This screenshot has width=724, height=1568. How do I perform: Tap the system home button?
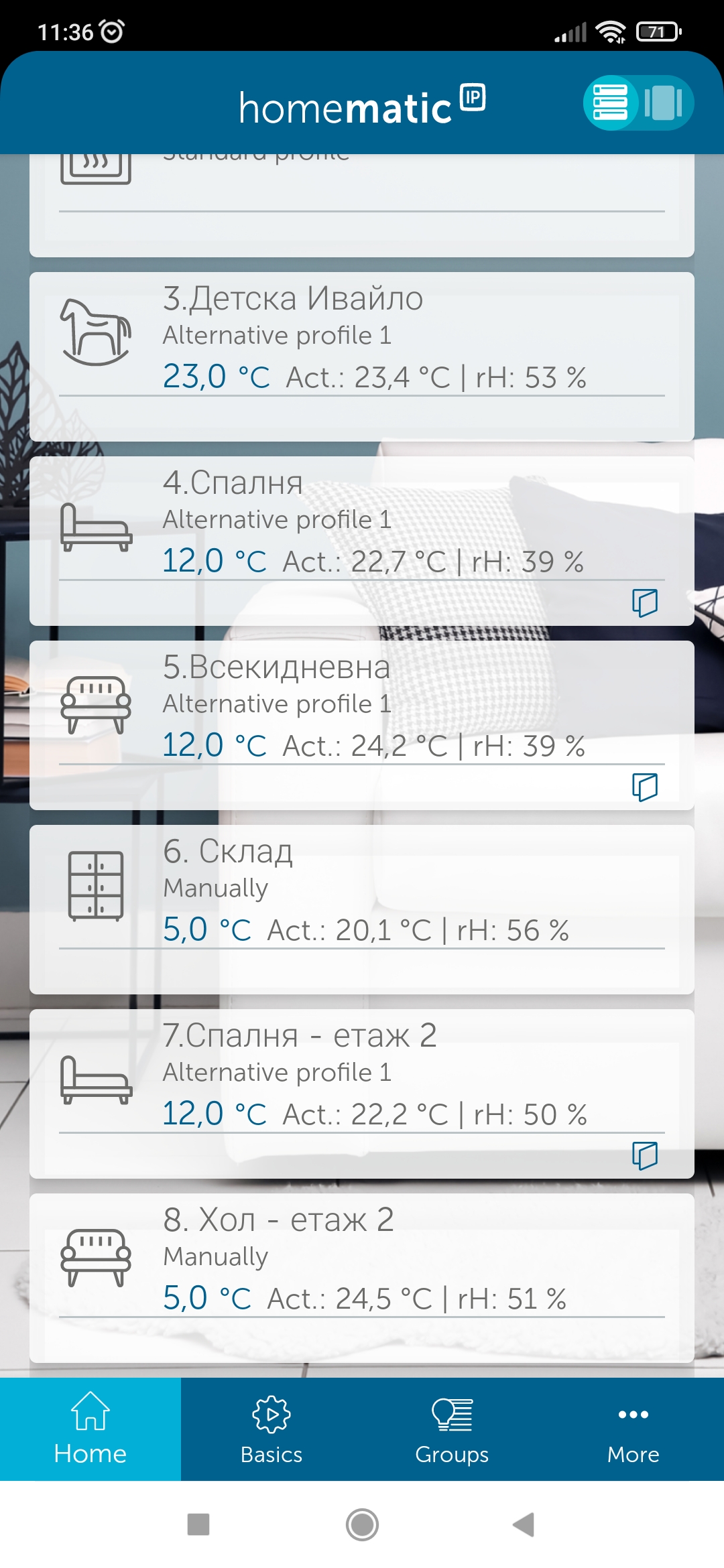click(362, 1524)
